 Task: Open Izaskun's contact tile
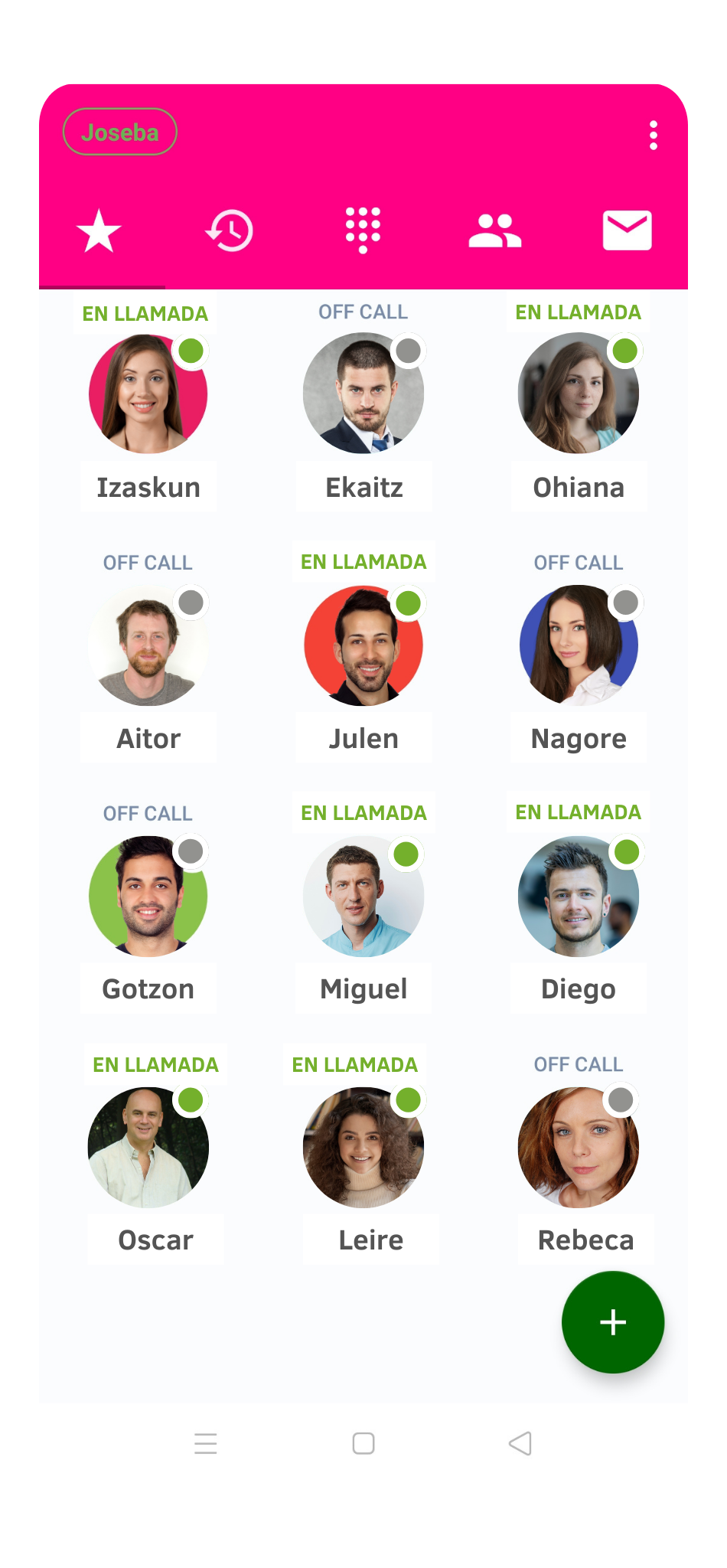(148, 394)
